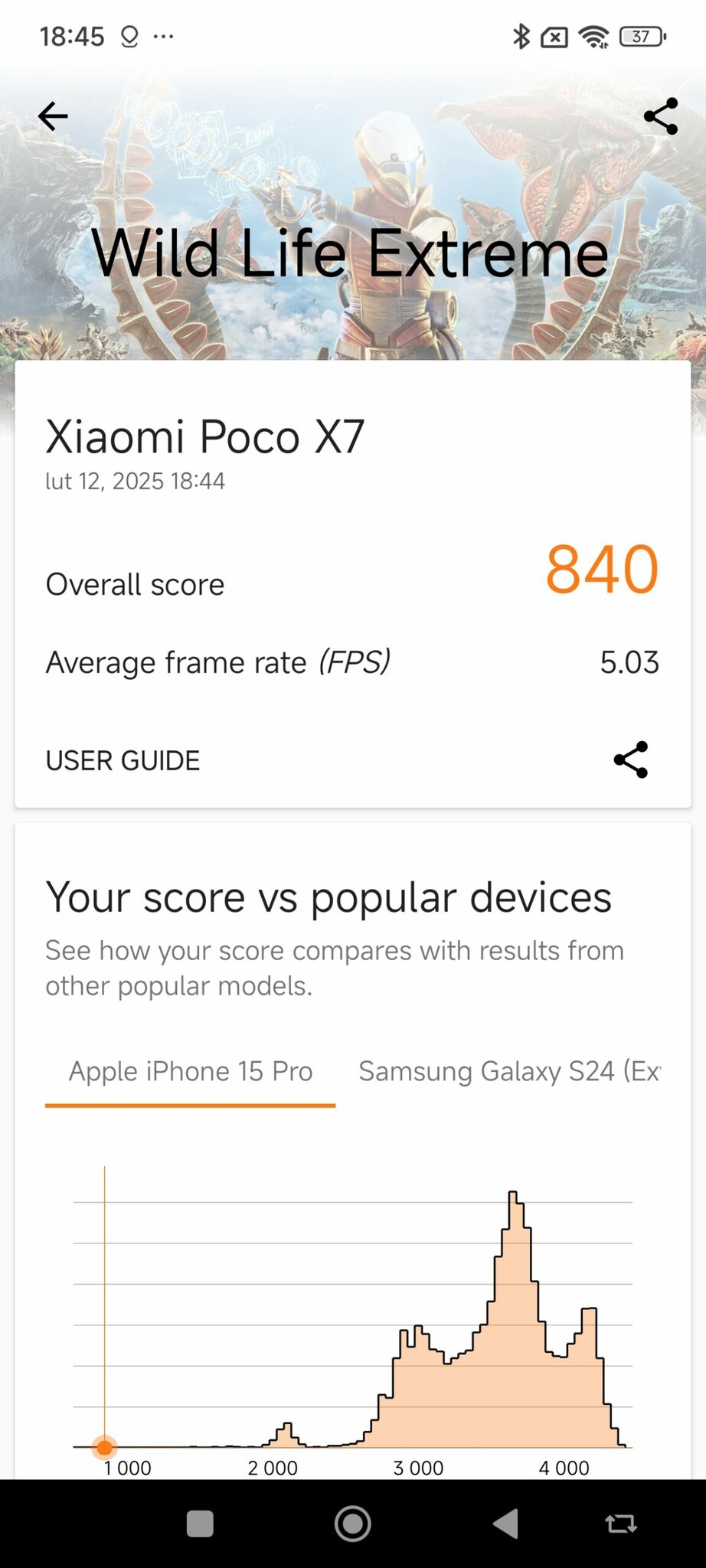Share the Xiaomi Poco X7 score card
The image size is (706, 1568).
pos(630,759)
